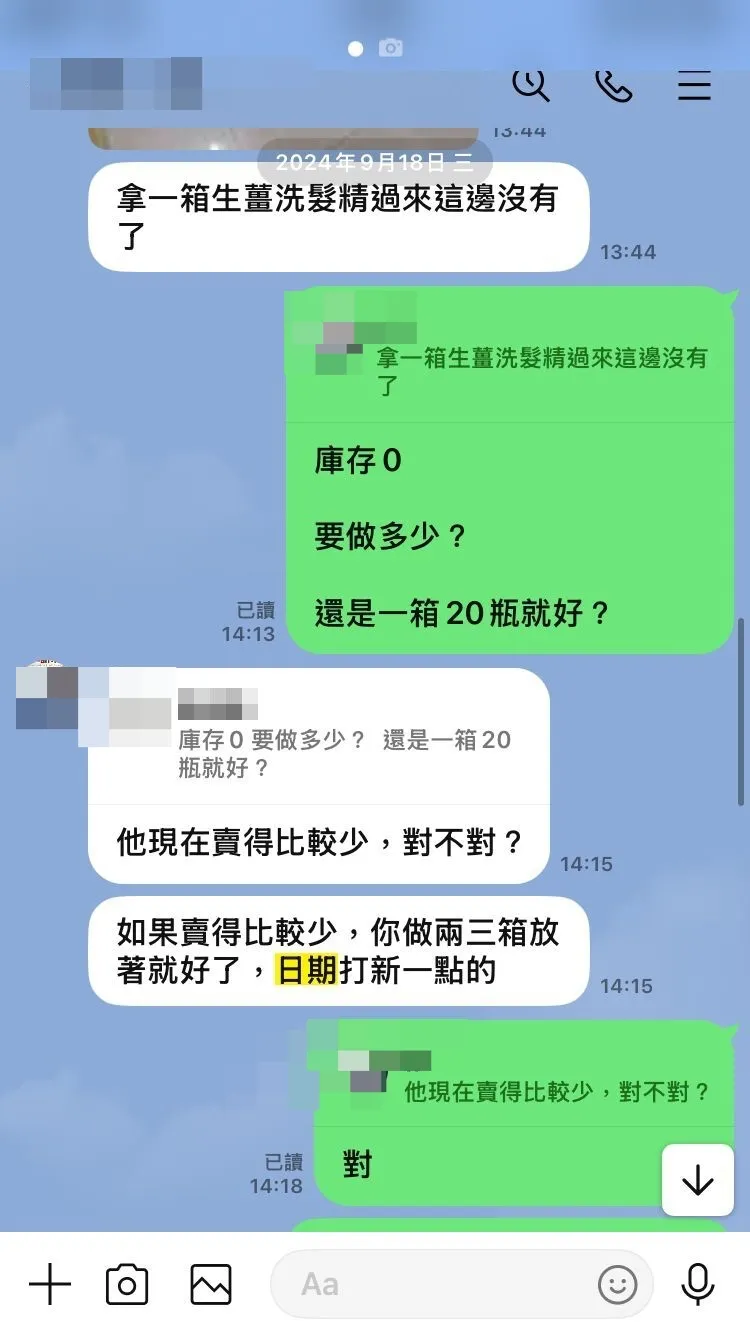Select the microphone icon to record voice
The image size is (750, 1334).
point(698,1284)
